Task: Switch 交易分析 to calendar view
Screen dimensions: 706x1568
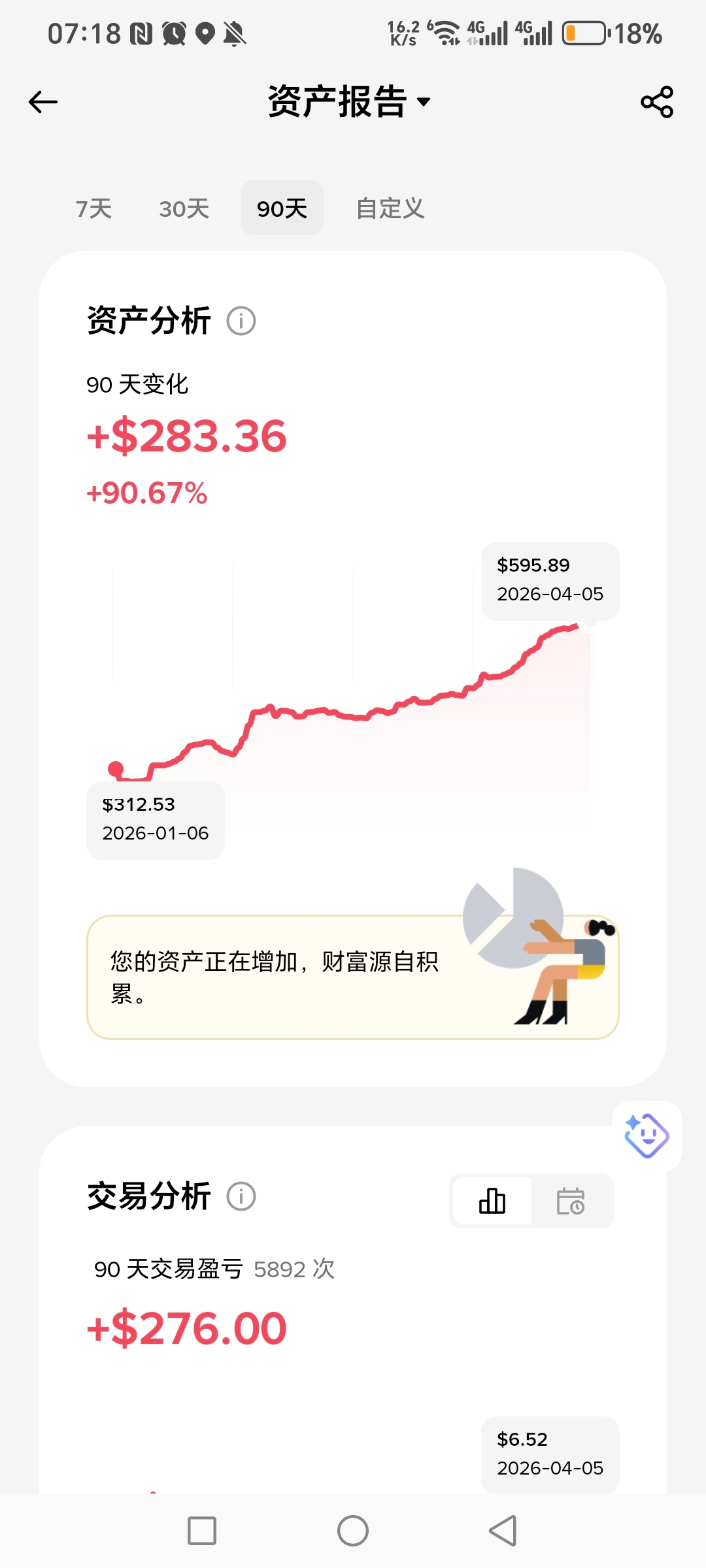Action: [x=571, y=1201]
